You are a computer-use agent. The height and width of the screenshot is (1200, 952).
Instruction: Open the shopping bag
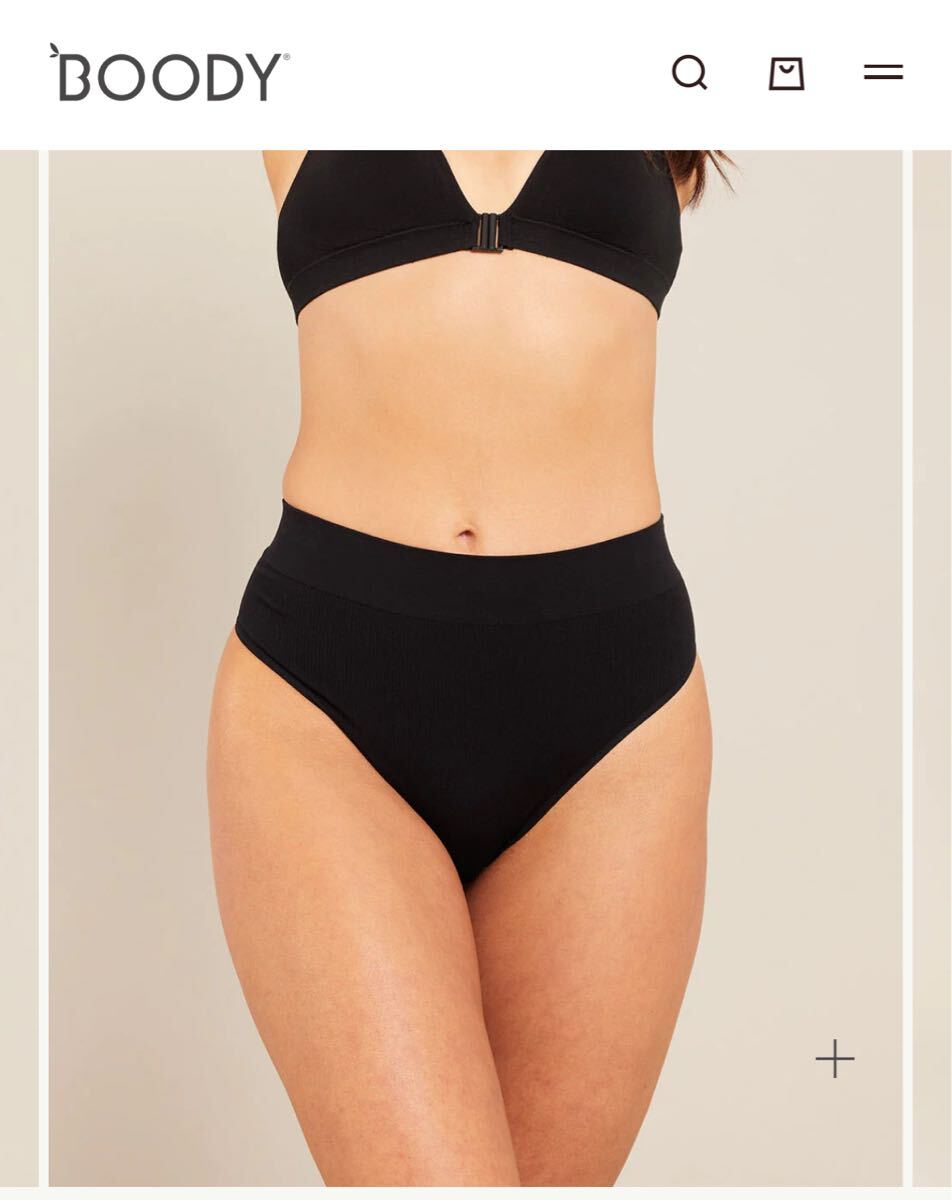pos(786,73)
